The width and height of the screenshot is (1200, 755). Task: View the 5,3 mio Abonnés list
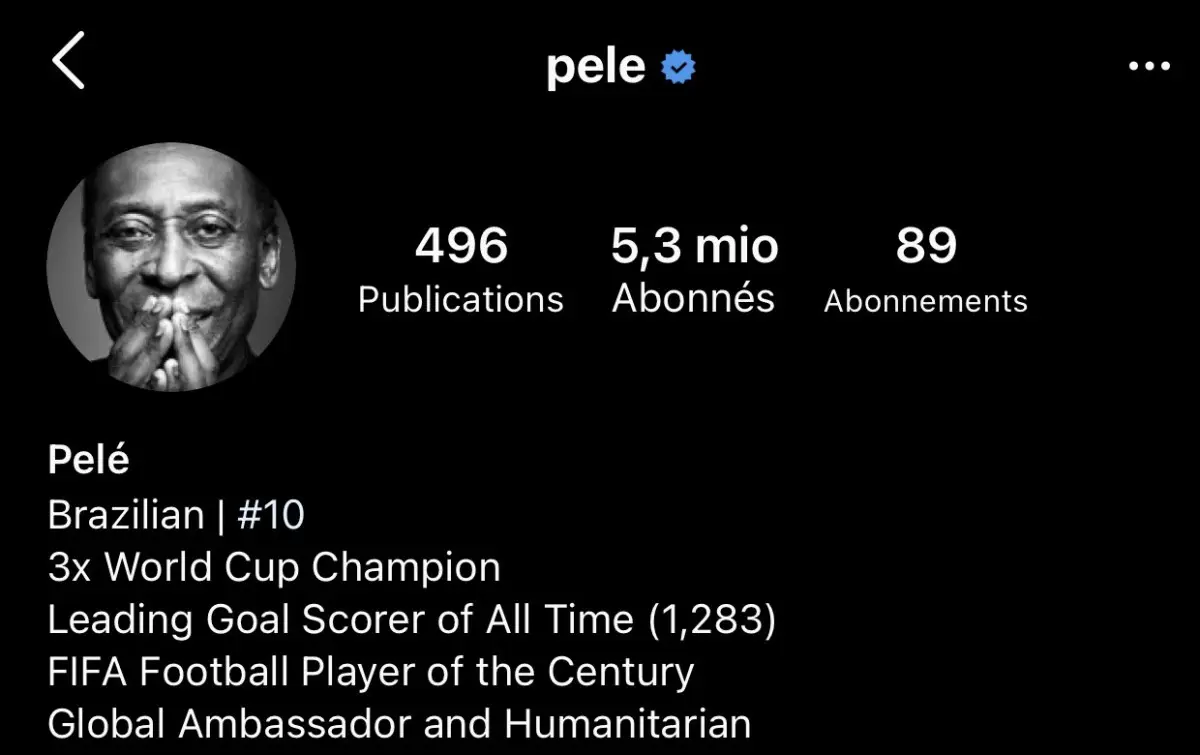click(694, 270)
